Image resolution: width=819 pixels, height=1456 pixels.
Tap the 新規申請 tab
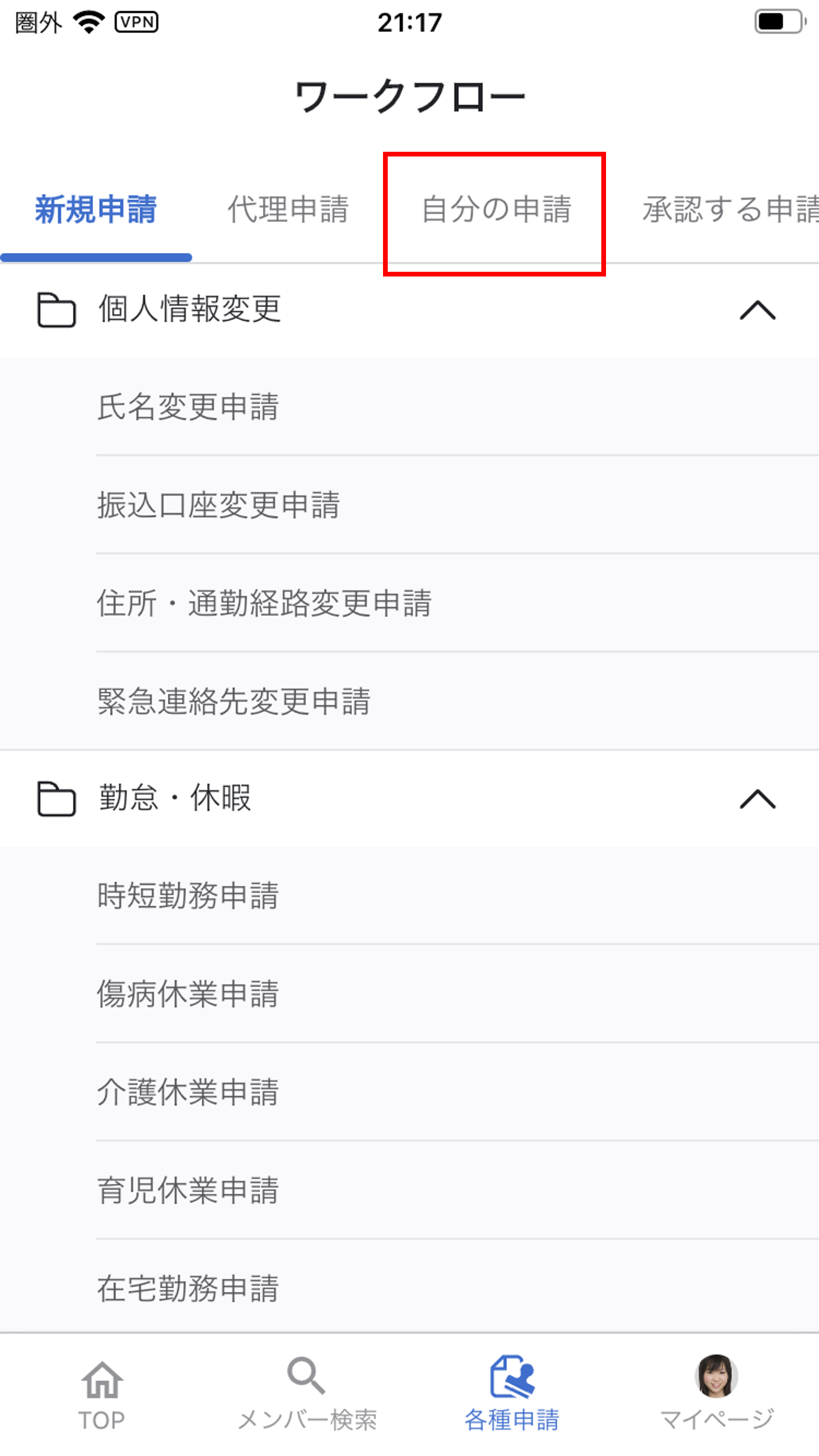pos(96,209)
